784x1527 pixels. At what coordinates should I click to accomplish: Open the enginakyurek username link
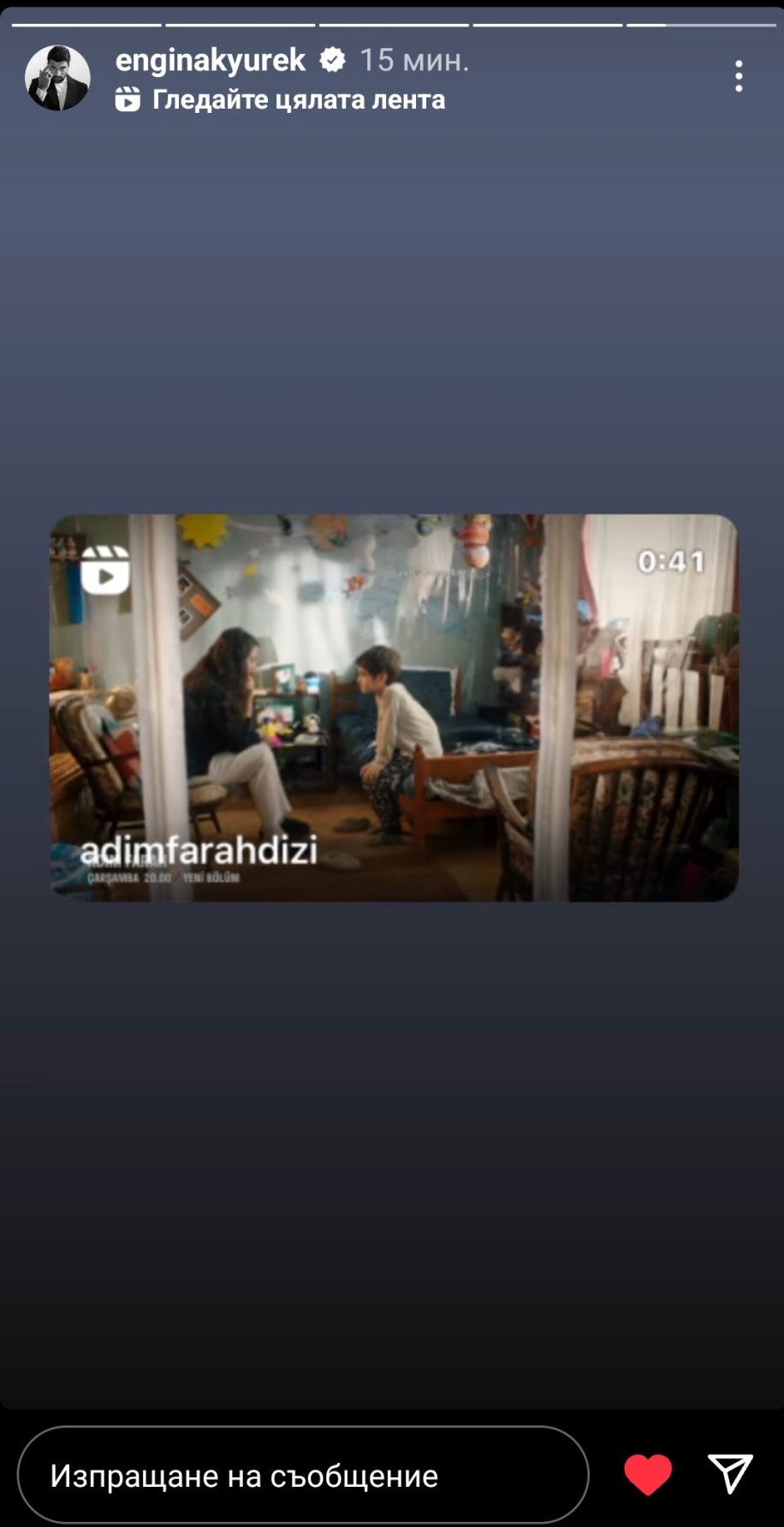point(211,60)
